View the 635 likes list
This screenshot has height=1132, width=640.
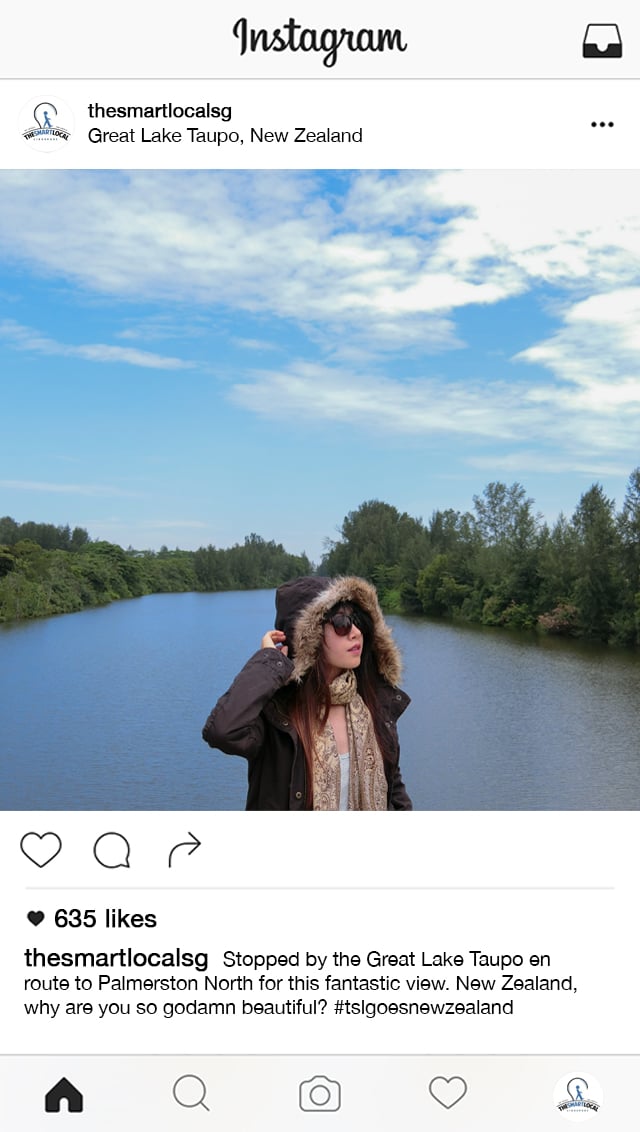coord(104,918)
